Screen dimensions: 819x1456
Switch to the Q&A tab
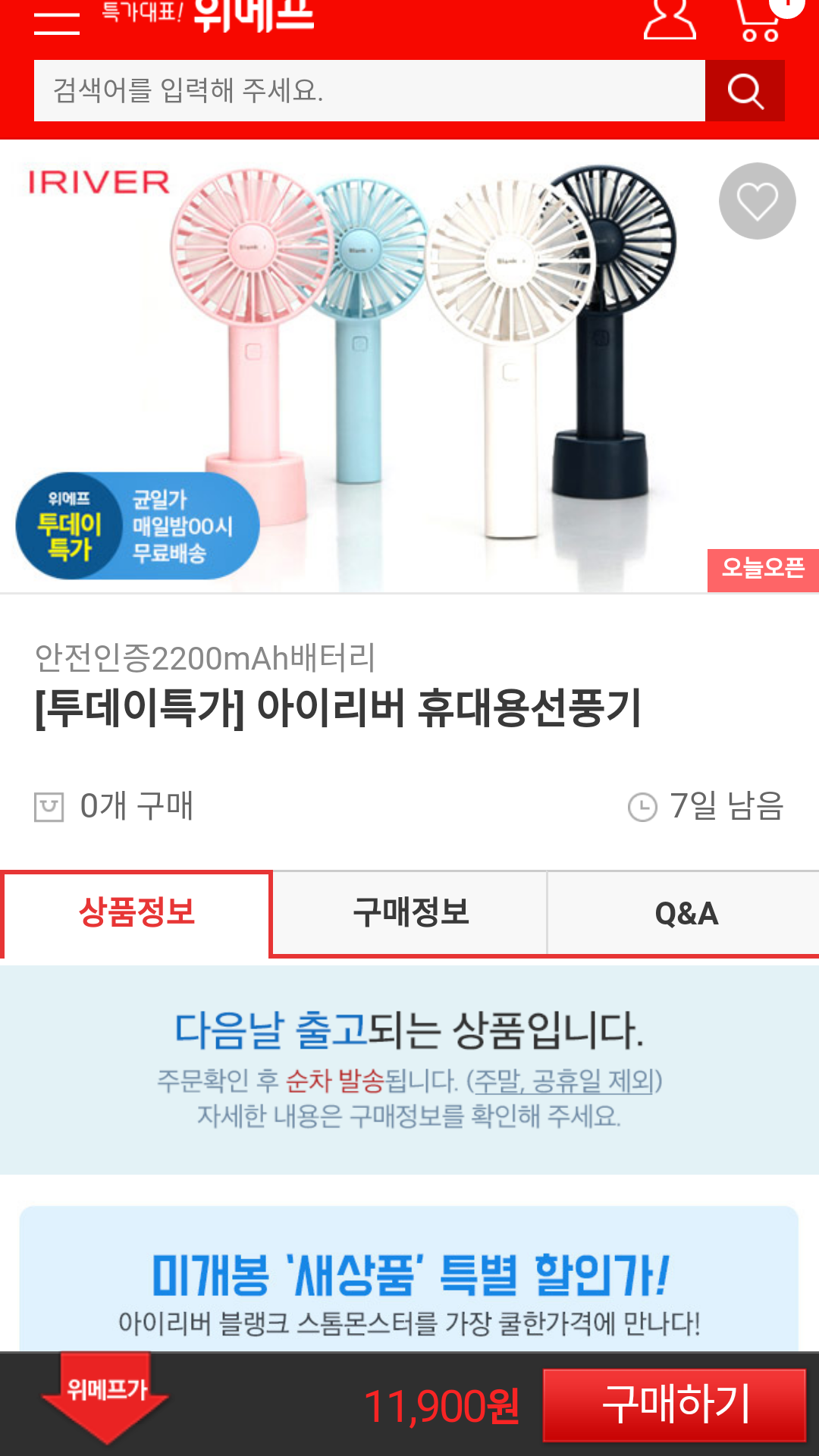click(x=686, y=912)
